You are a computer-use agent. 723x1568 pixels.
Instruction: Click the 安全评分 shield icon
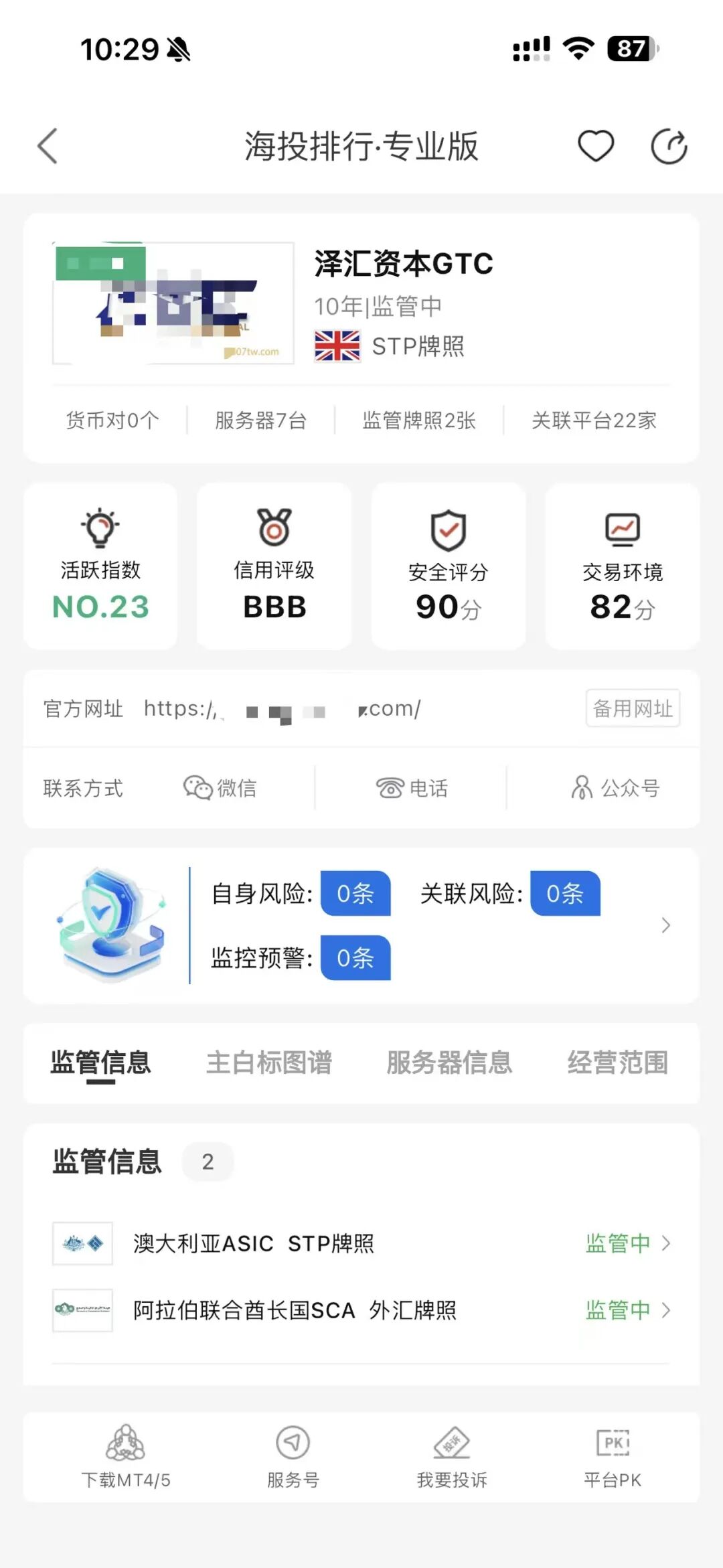(x=447, y=531)
